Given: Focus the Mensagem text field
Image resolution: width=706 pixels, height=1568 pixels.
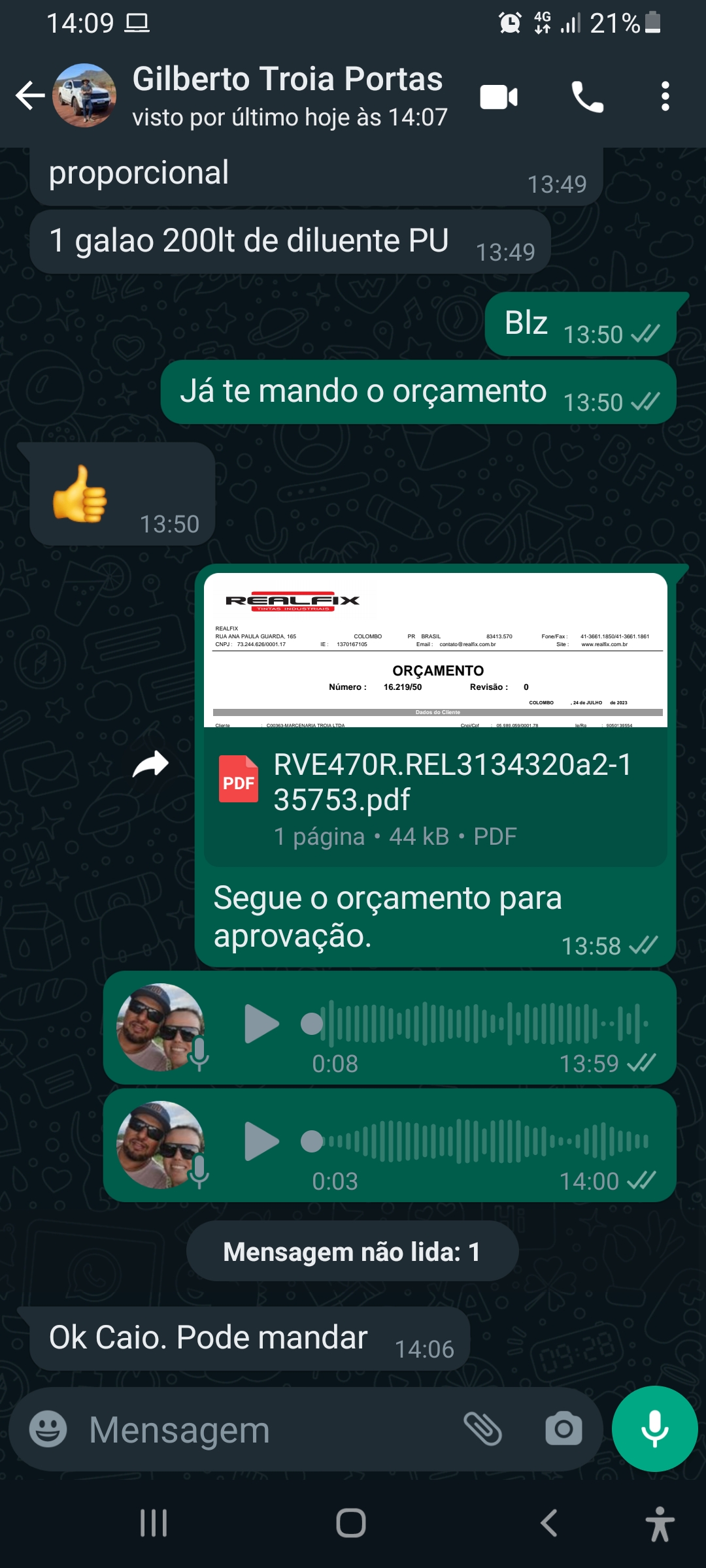Looking at the screenshot, I should 261,1429.
